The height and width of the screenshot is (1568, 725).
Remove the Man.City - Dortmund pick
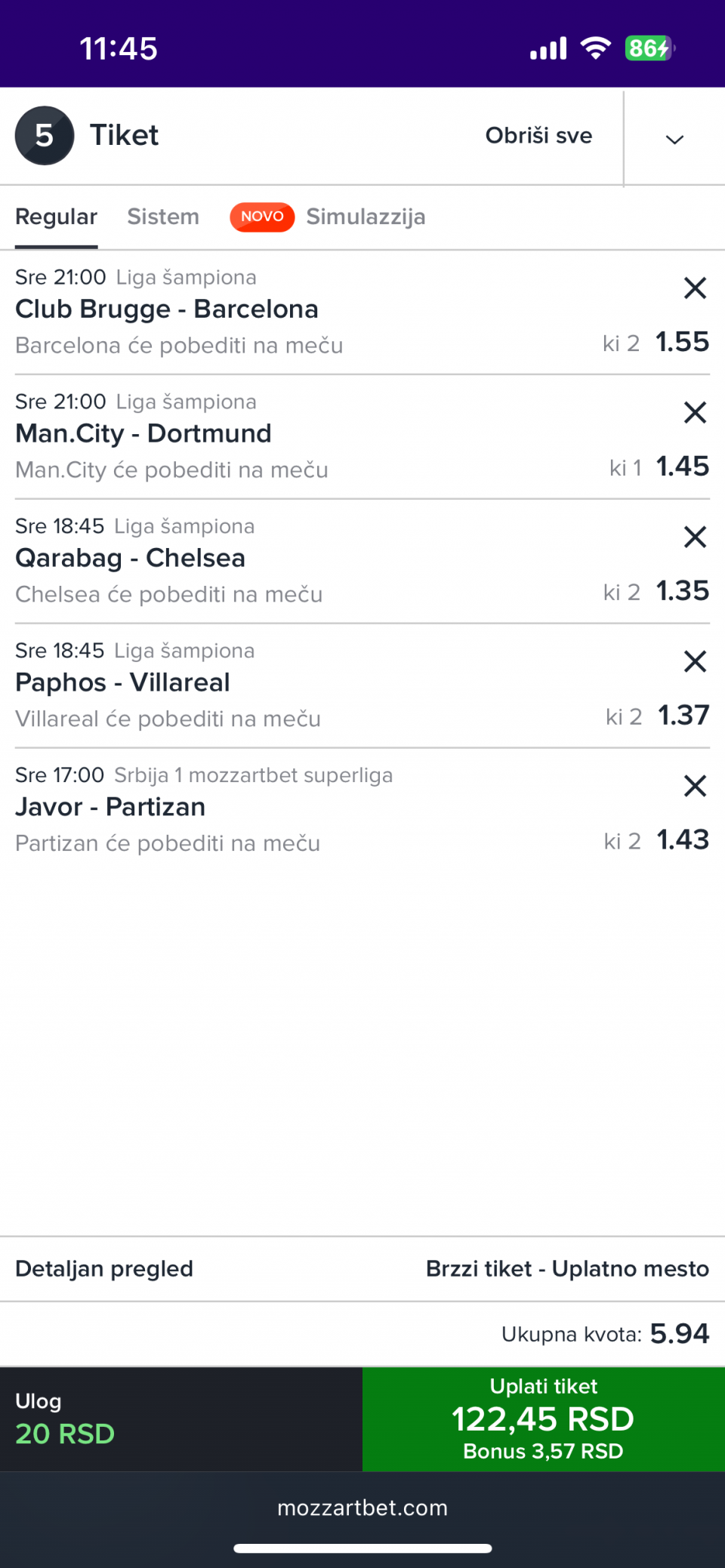click(x=695, y=413)
